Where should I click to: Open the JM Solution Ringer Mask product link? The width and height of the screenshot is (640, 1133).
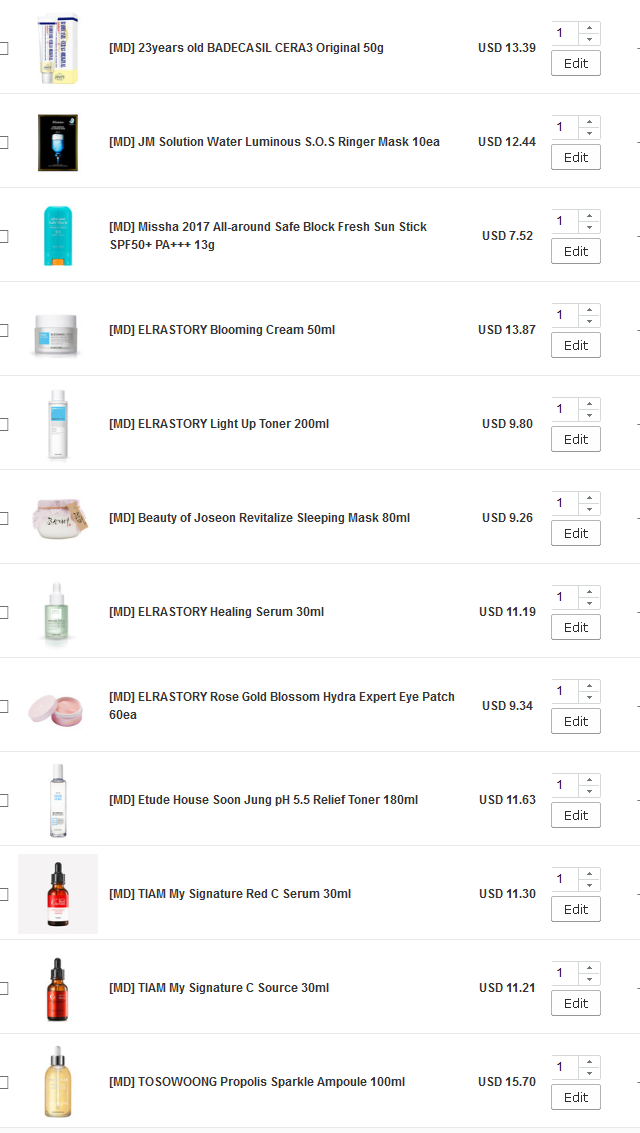tap(274, 142)
